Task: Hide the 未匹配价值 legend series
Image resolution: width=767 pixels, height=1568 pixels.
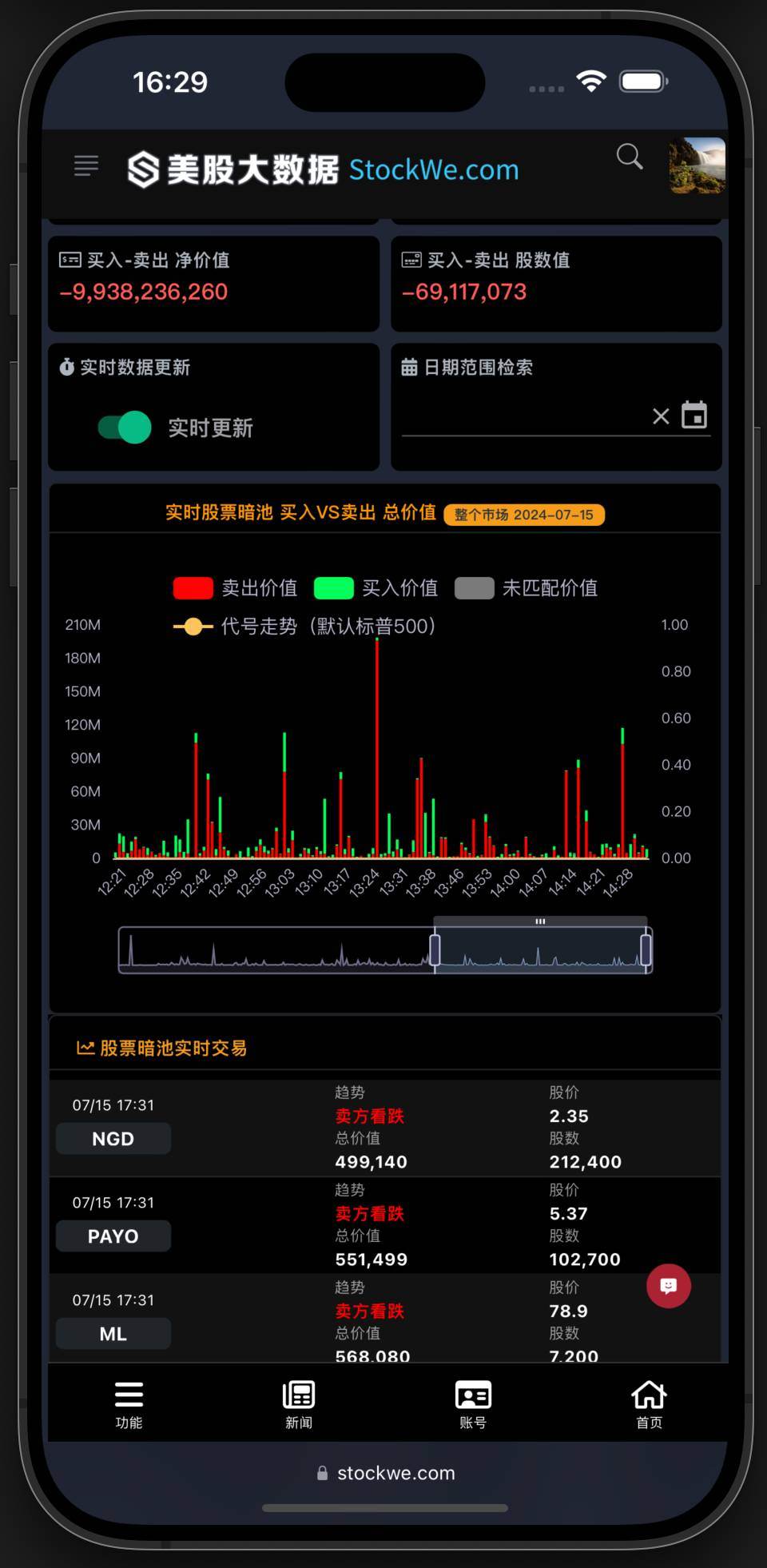Action: tap(526, 588)
